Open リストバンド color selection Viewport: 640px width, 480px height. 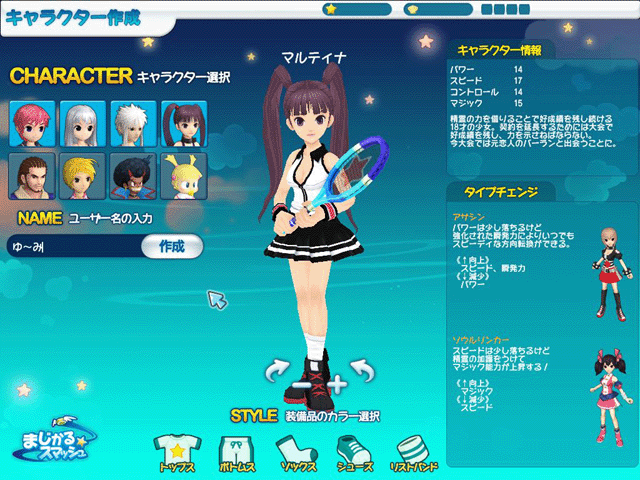(x=415, y=451)
